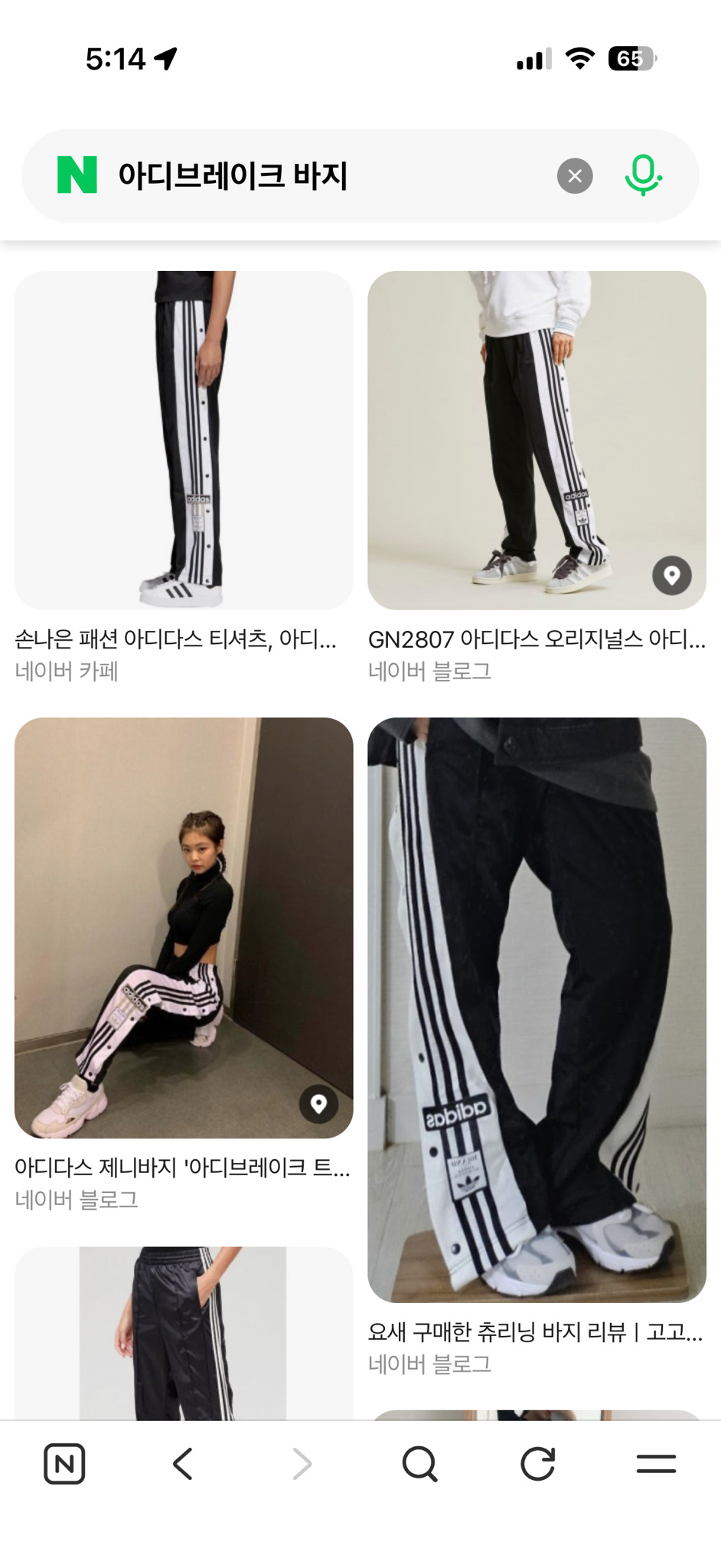Tap the location pin on the Jennie photo
Image resolution: width=721 pixels, height=1568 pixels.
[x=318, y=1105]
